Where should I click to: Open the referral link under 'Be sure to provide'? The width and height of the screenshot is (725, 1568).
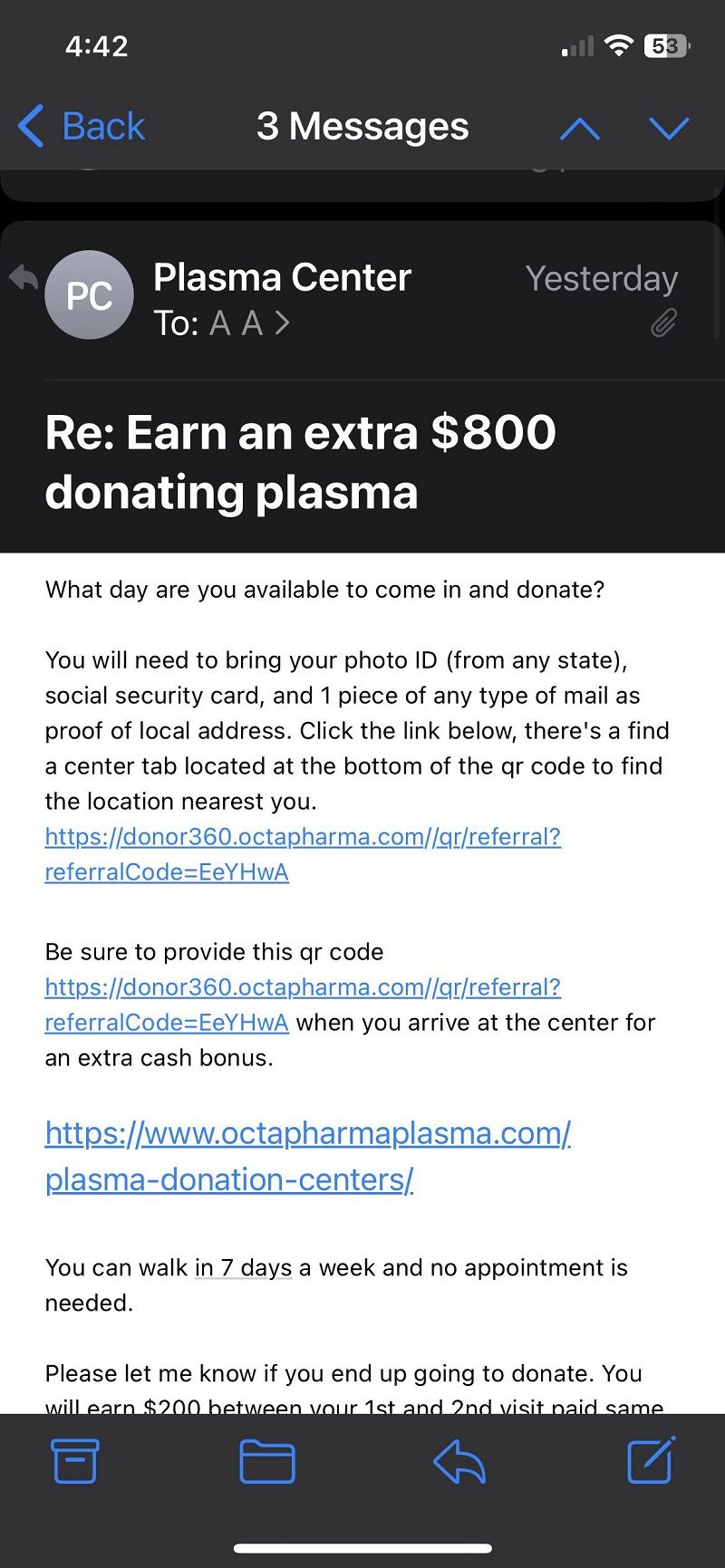click(x=303, y=987)
